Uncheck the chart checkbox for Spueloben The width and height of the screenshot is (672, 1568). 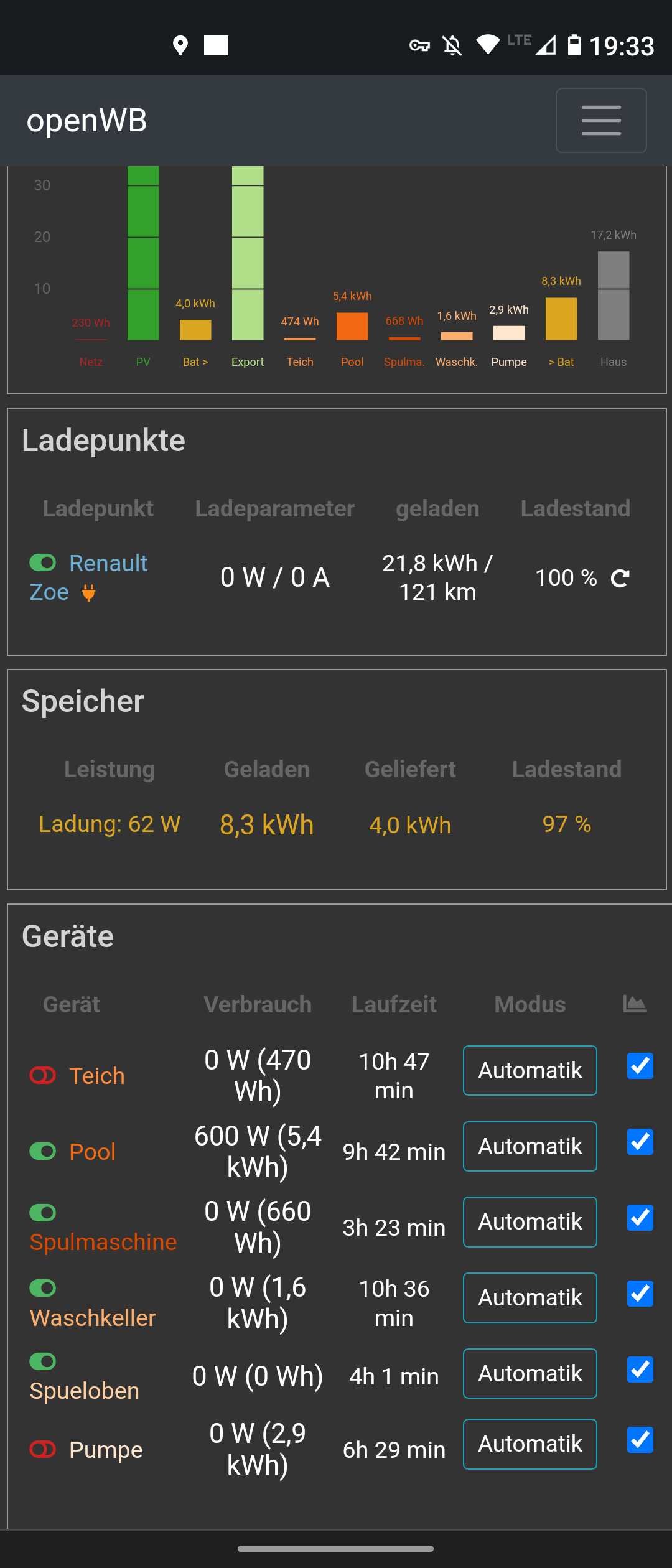[x=640, y=1370]
